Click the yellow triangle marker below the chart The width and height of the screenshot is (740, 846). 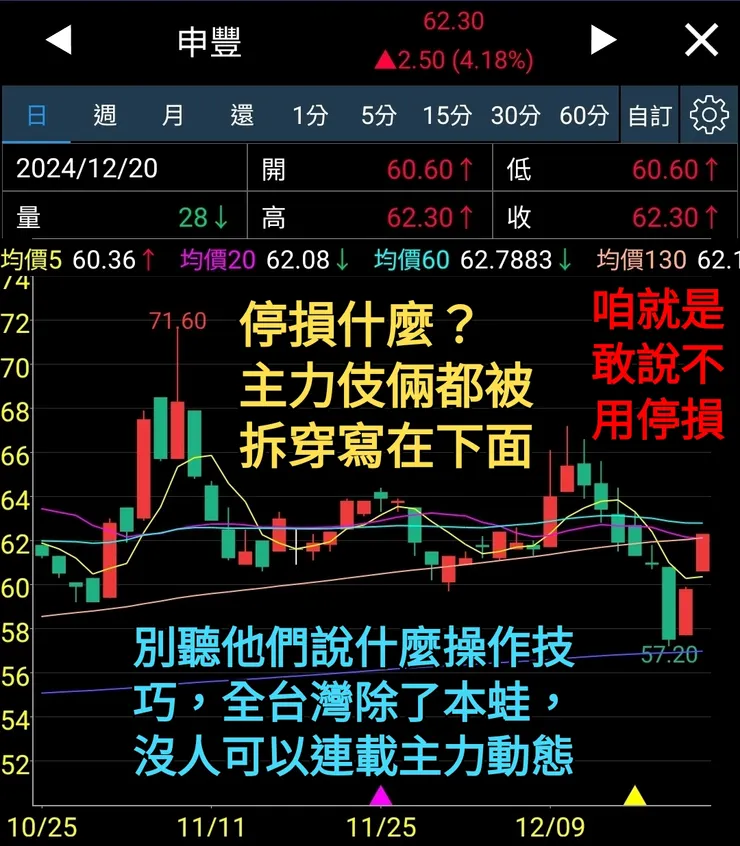click(x=635, y=794)
